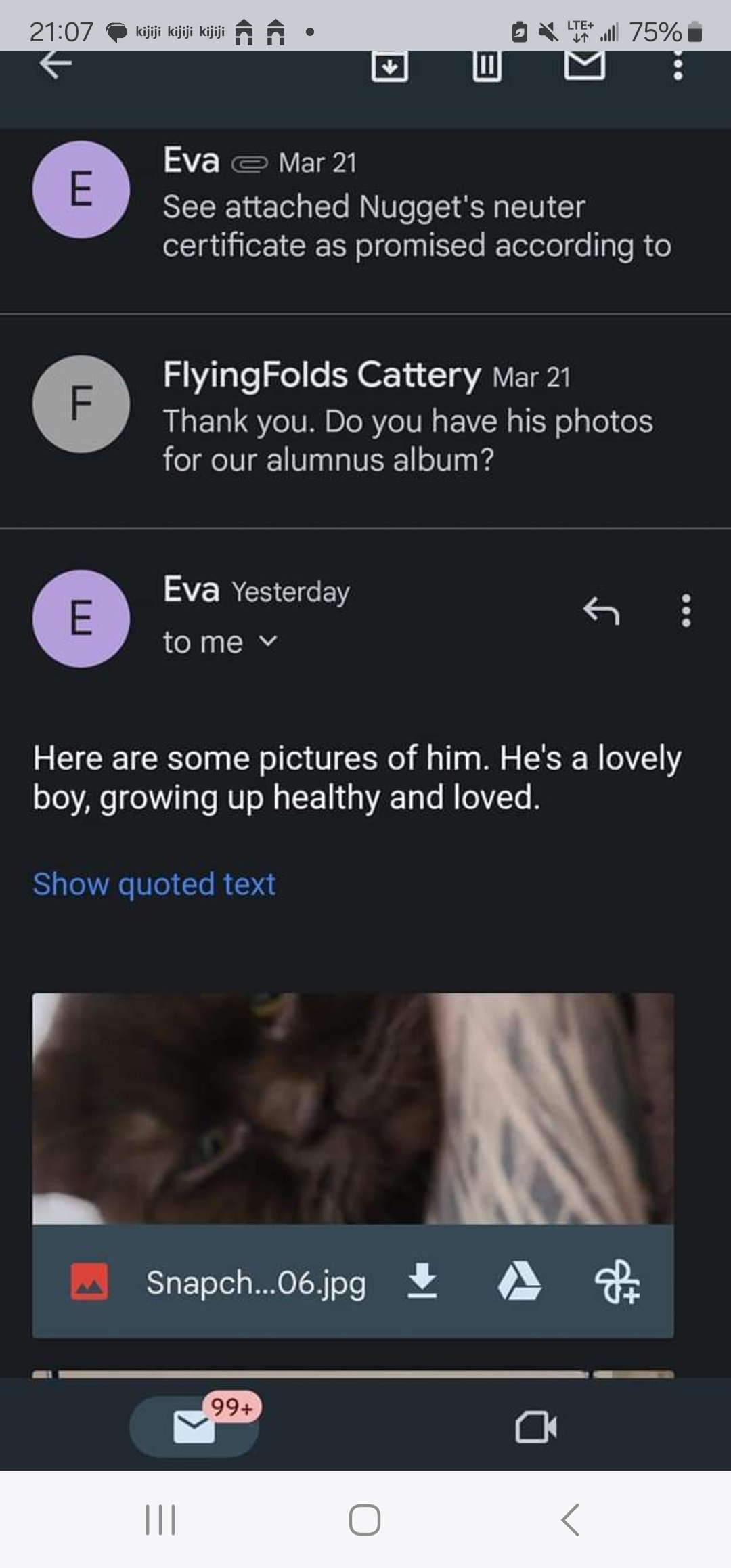731x1568 pixels.
Task: Reply to Eva's message from yesterday
Action: tap(601, 611)
